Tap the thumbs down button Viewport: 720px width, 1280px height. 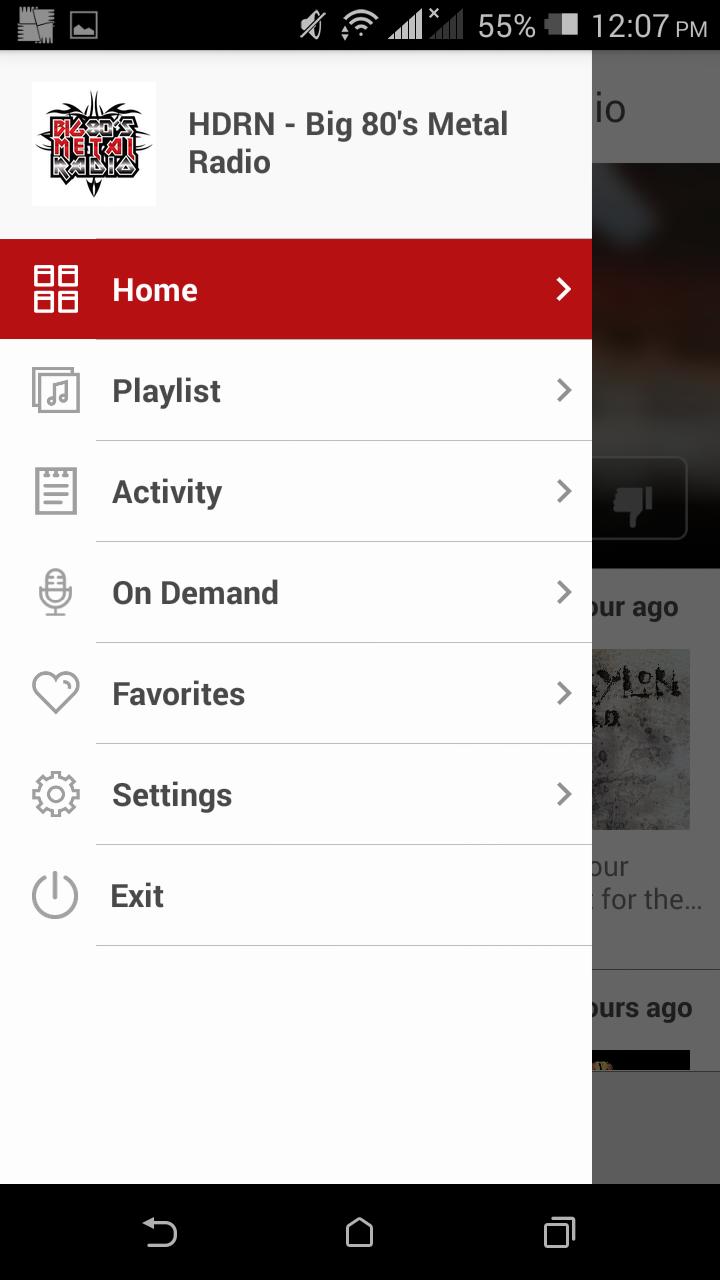637,499
